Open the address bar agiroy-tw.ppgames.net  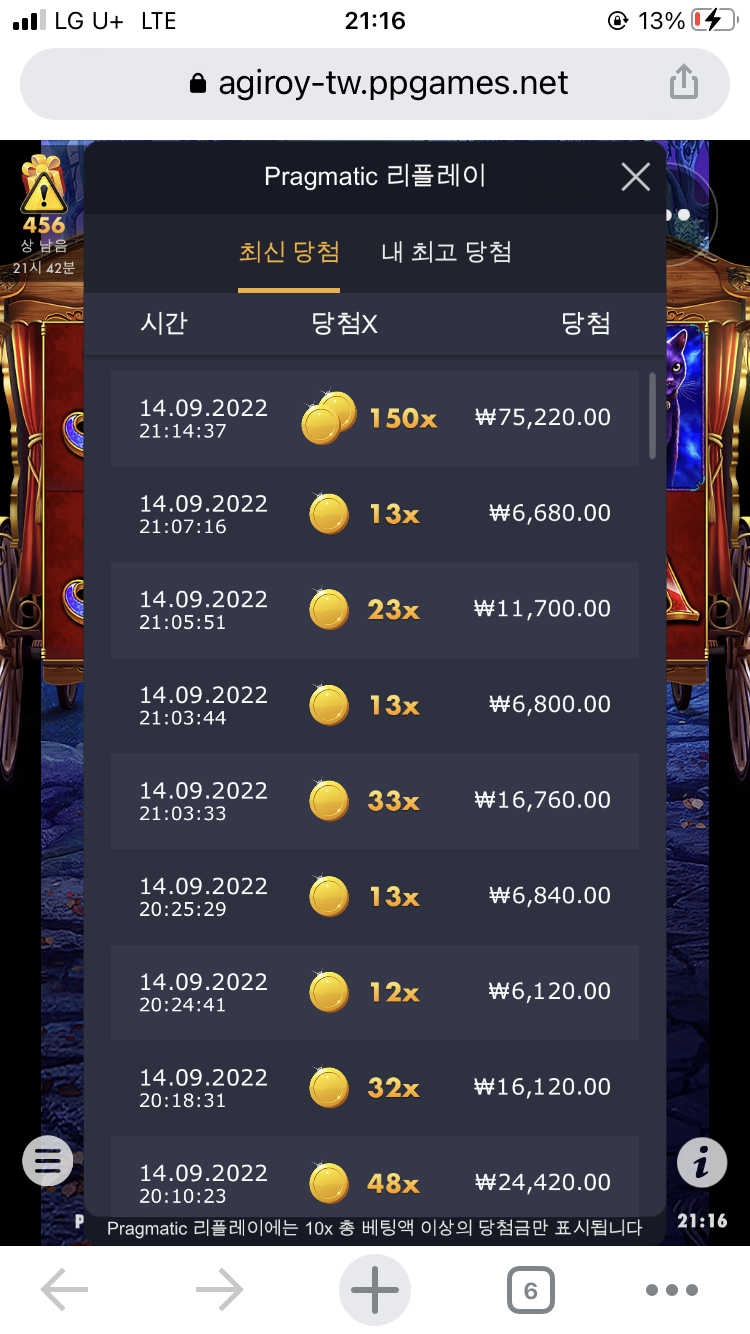[x=378, y=83]
